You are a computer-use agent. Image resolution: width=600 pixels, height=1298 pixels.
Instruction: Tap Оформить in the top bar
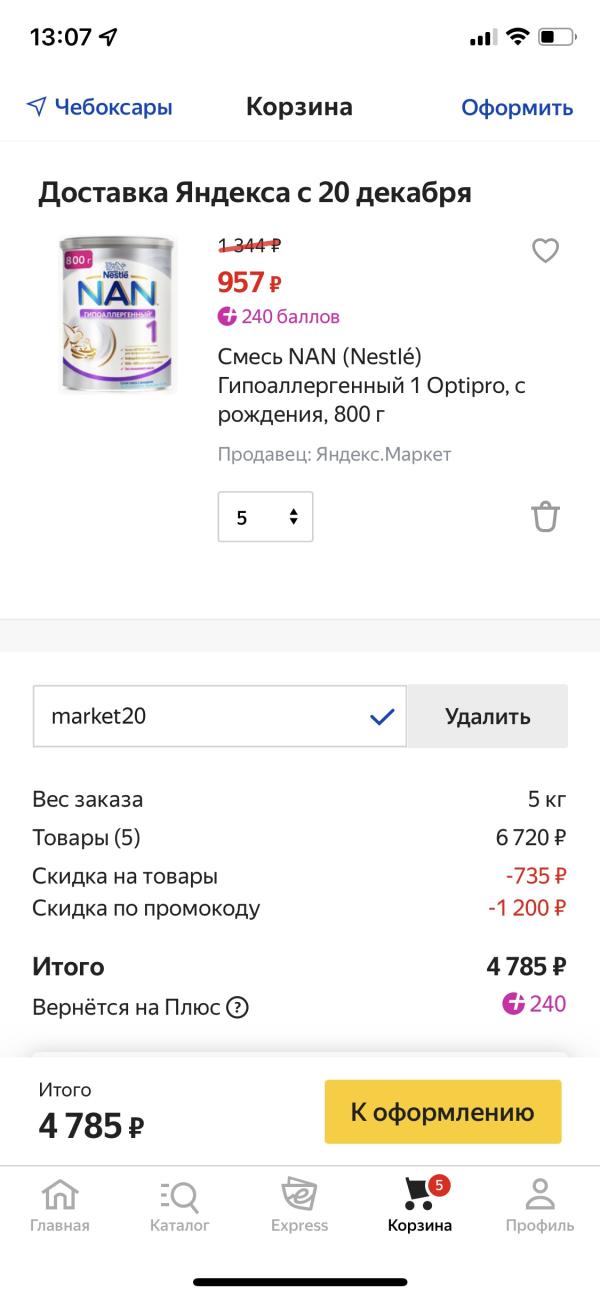click(516, 107)
